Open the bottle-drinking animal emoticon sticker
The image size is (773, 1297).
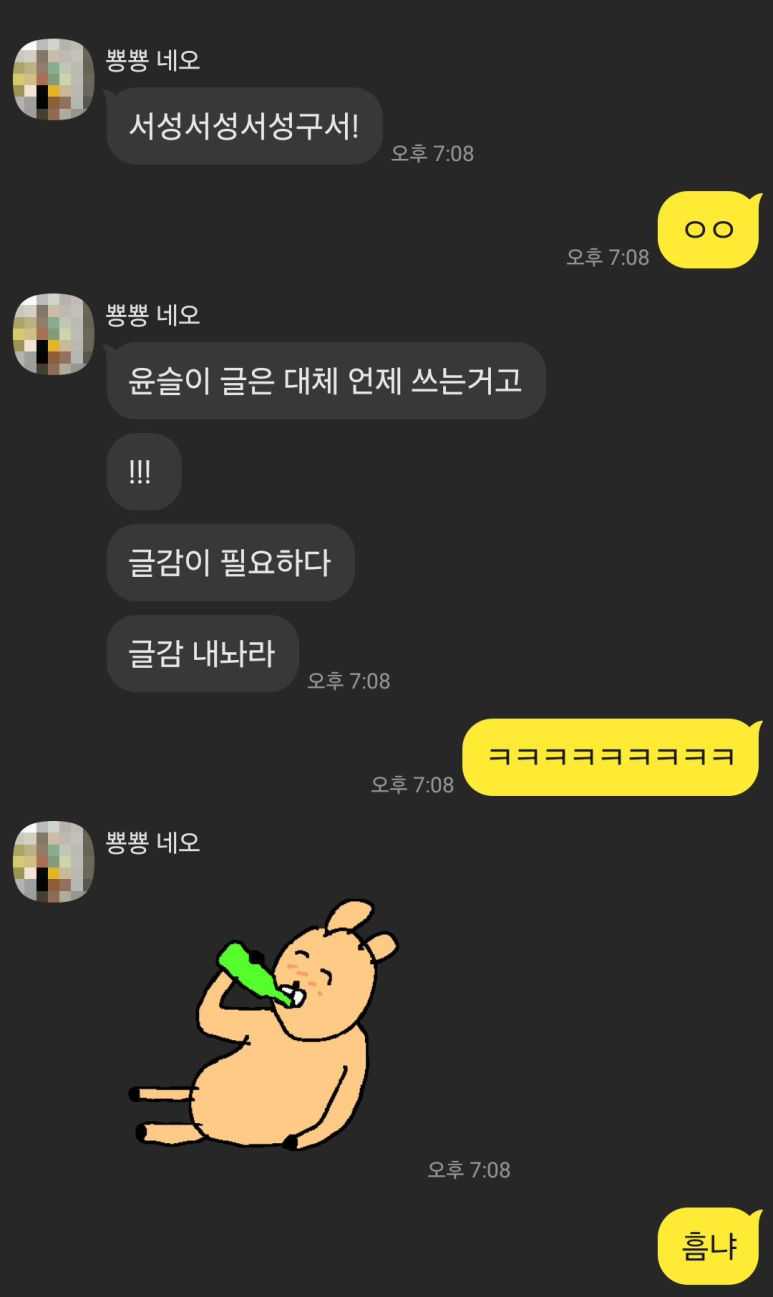263,1027
